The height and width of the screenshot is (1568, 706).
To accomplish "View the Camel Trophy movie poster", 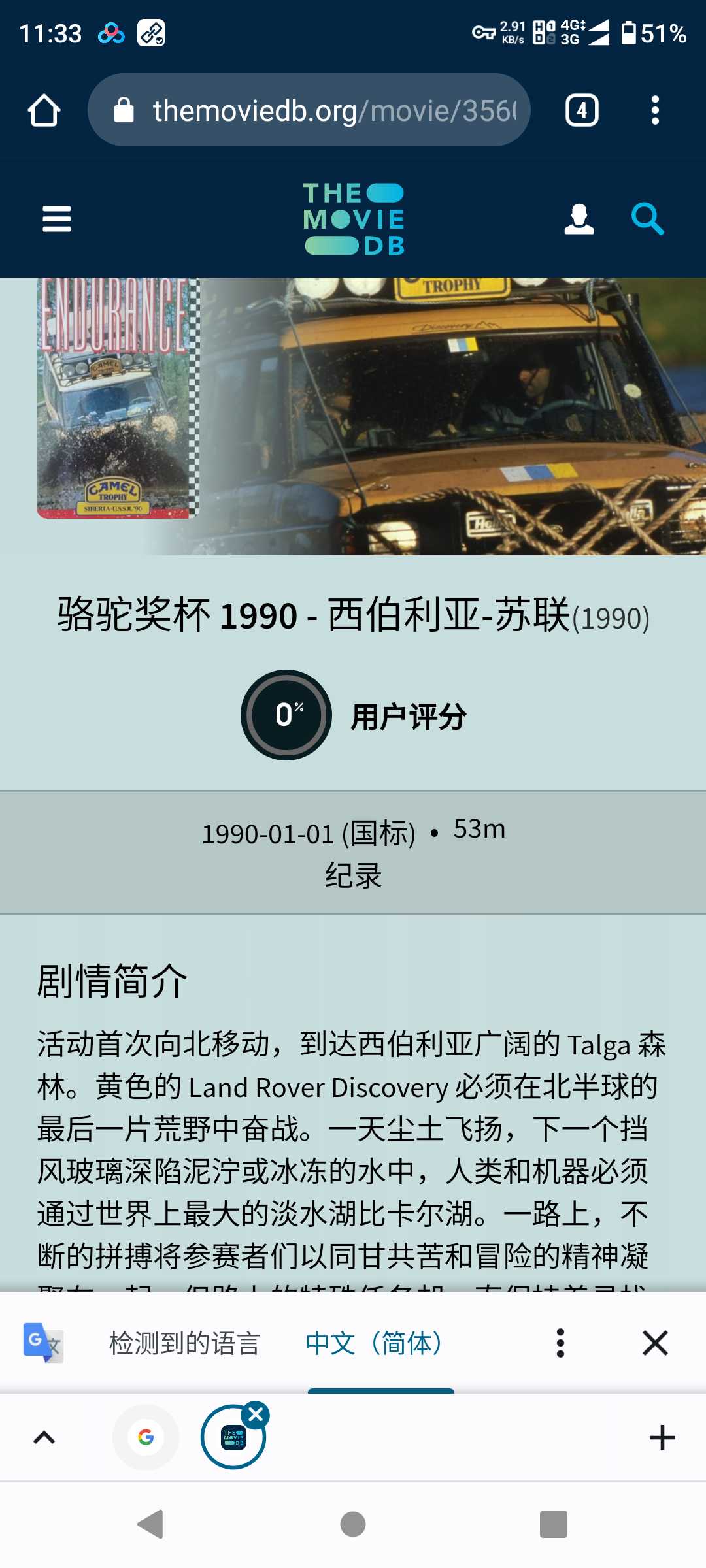I will (118, 399).
